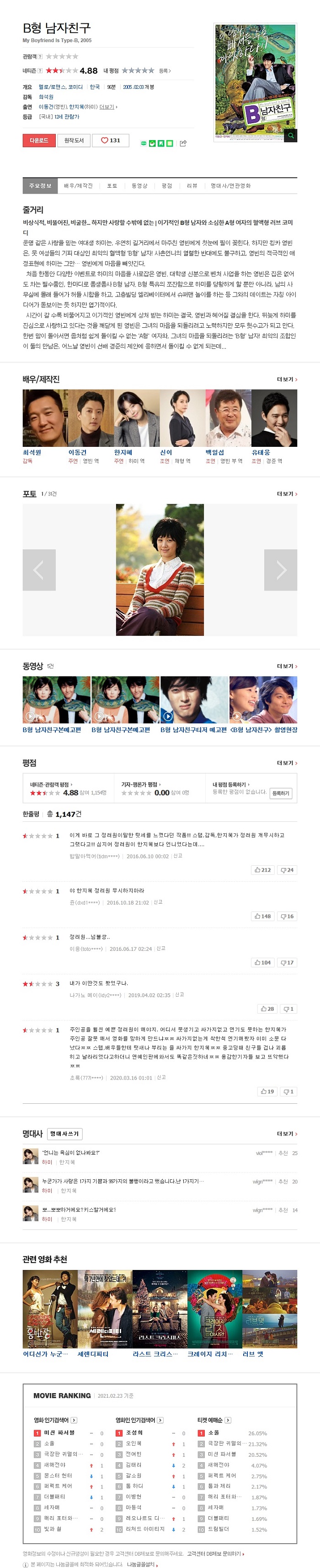Play the 〈B형 남자친구〉 촬영현장 video
This screenshot has height=1568, width=320.
[x=263, y=700]
